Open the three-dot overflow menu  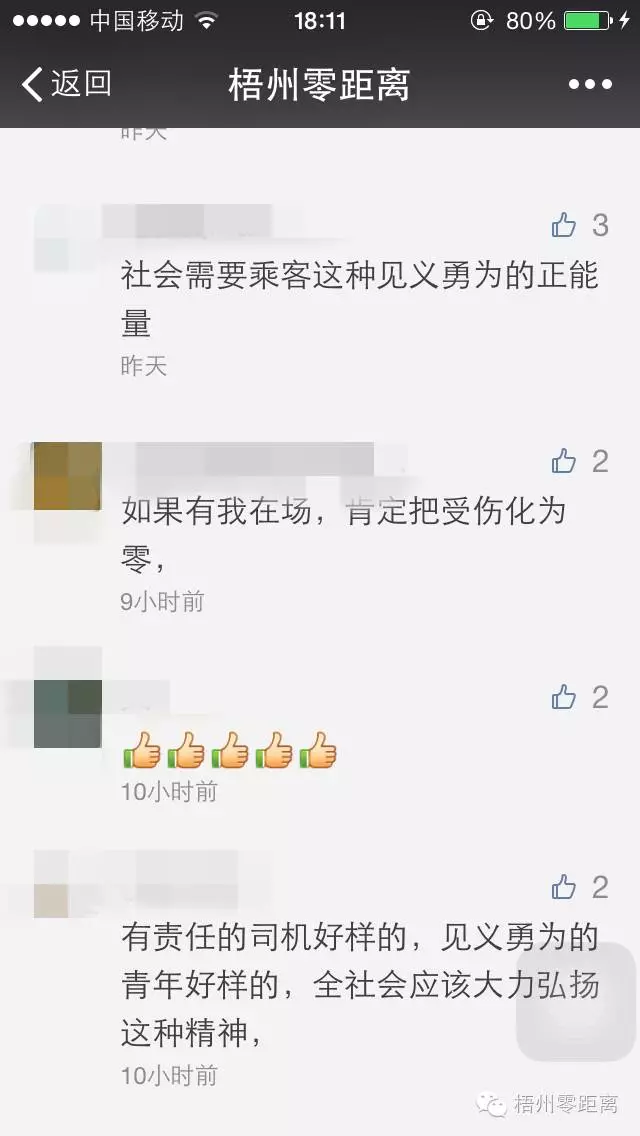click(x=589, y=85)
